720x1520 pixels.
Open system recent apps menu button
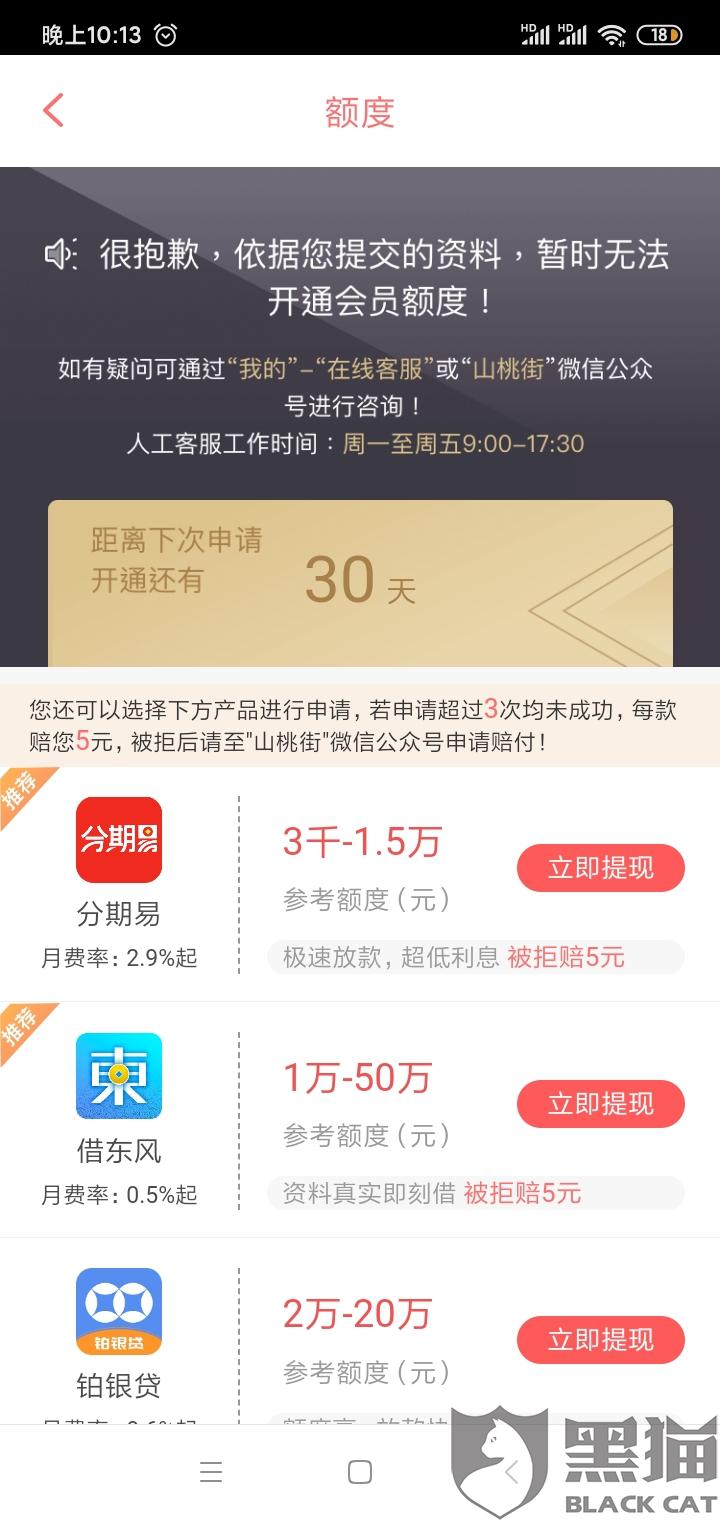[x=211, y=1472]
